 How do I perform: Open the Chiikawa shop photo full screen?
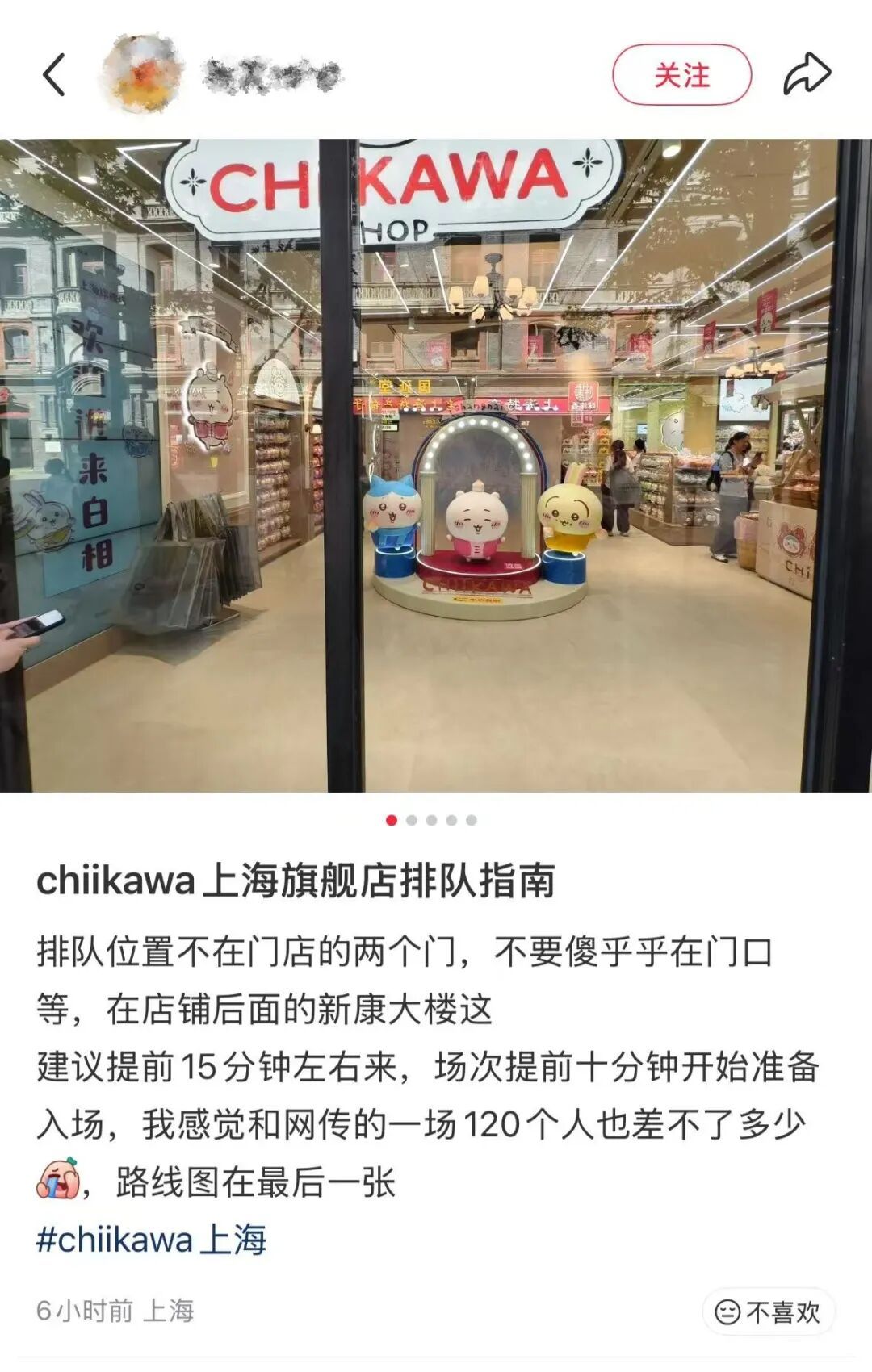[x=436, y=465]
